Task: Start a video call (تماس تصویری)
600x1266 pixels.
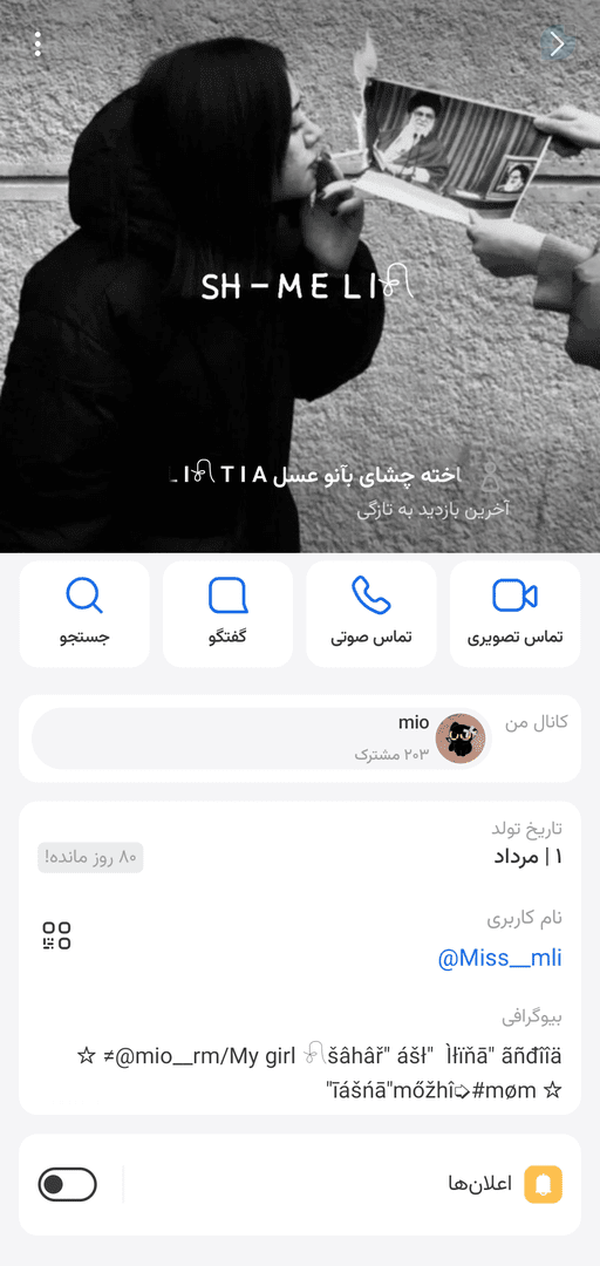Action: pos(515,613)
